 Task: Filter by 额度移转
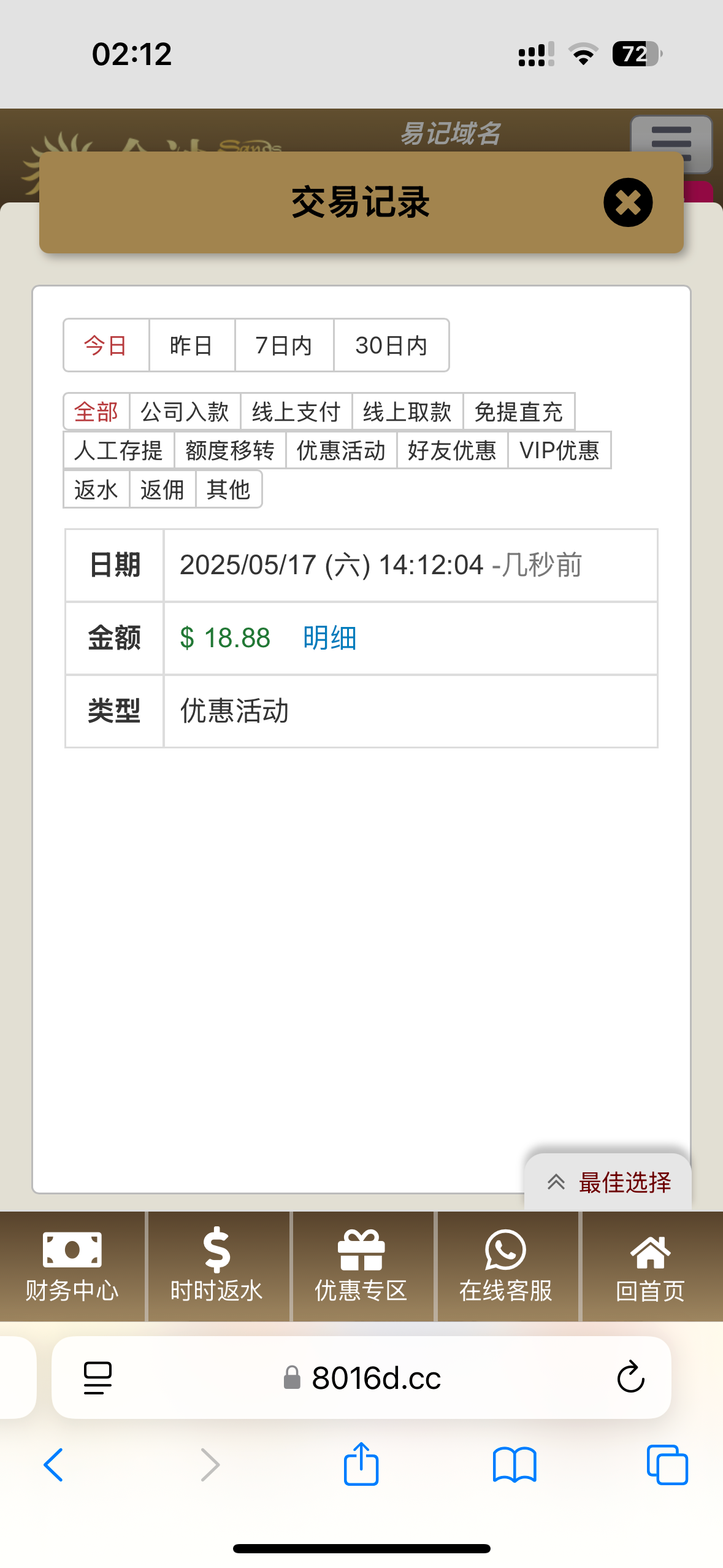click(x=230, y=450)
